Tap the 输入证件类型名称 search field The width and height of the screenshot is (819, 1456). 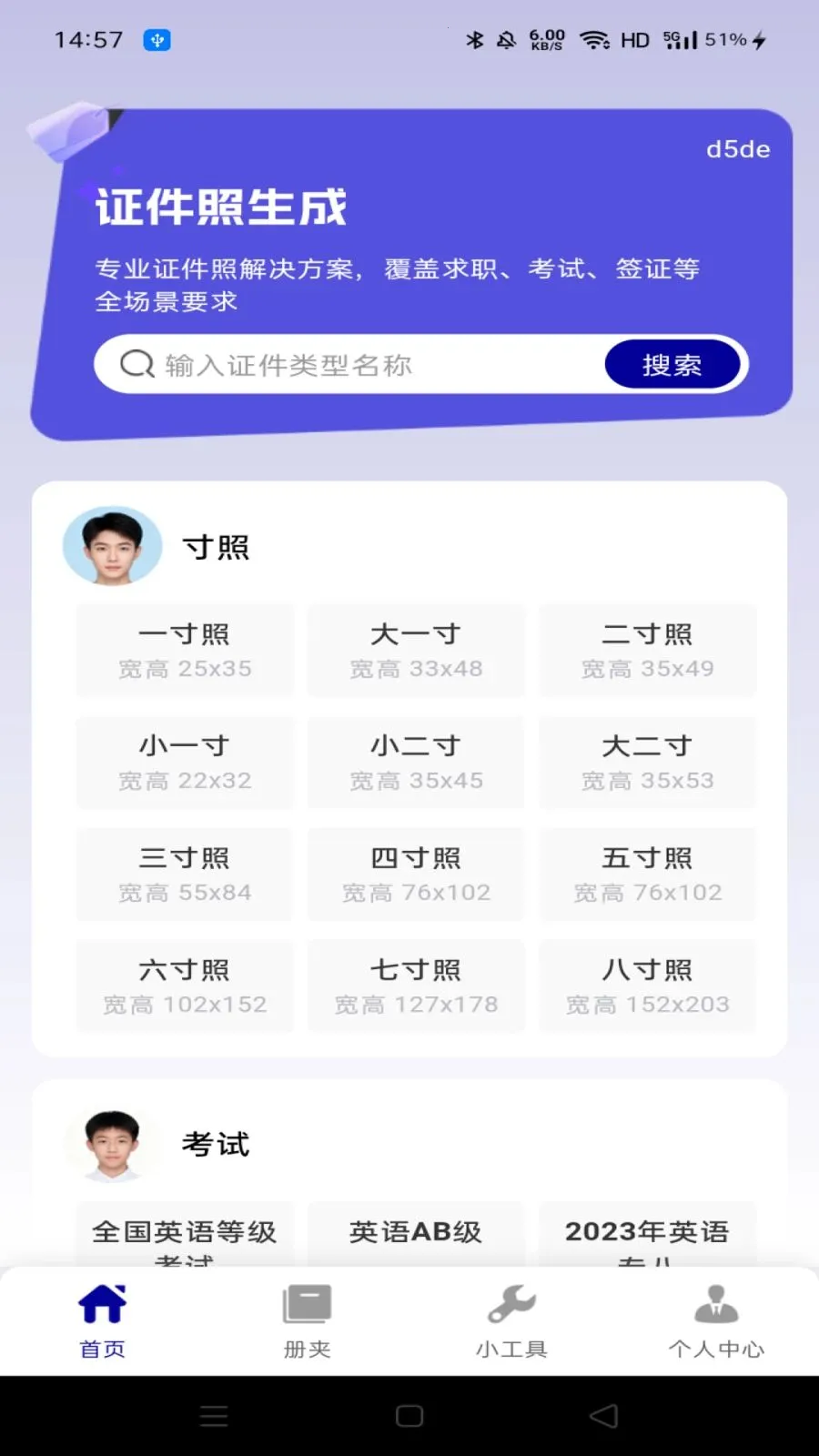(x=364, y=365)
